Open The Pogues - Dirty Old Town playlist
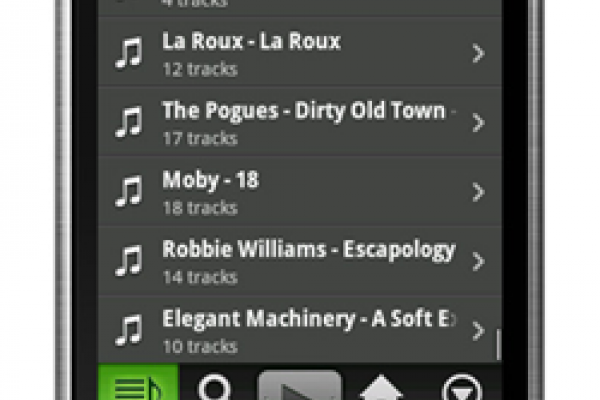The height and width of the screenshot is (400, 600). (x=300, y=123)
